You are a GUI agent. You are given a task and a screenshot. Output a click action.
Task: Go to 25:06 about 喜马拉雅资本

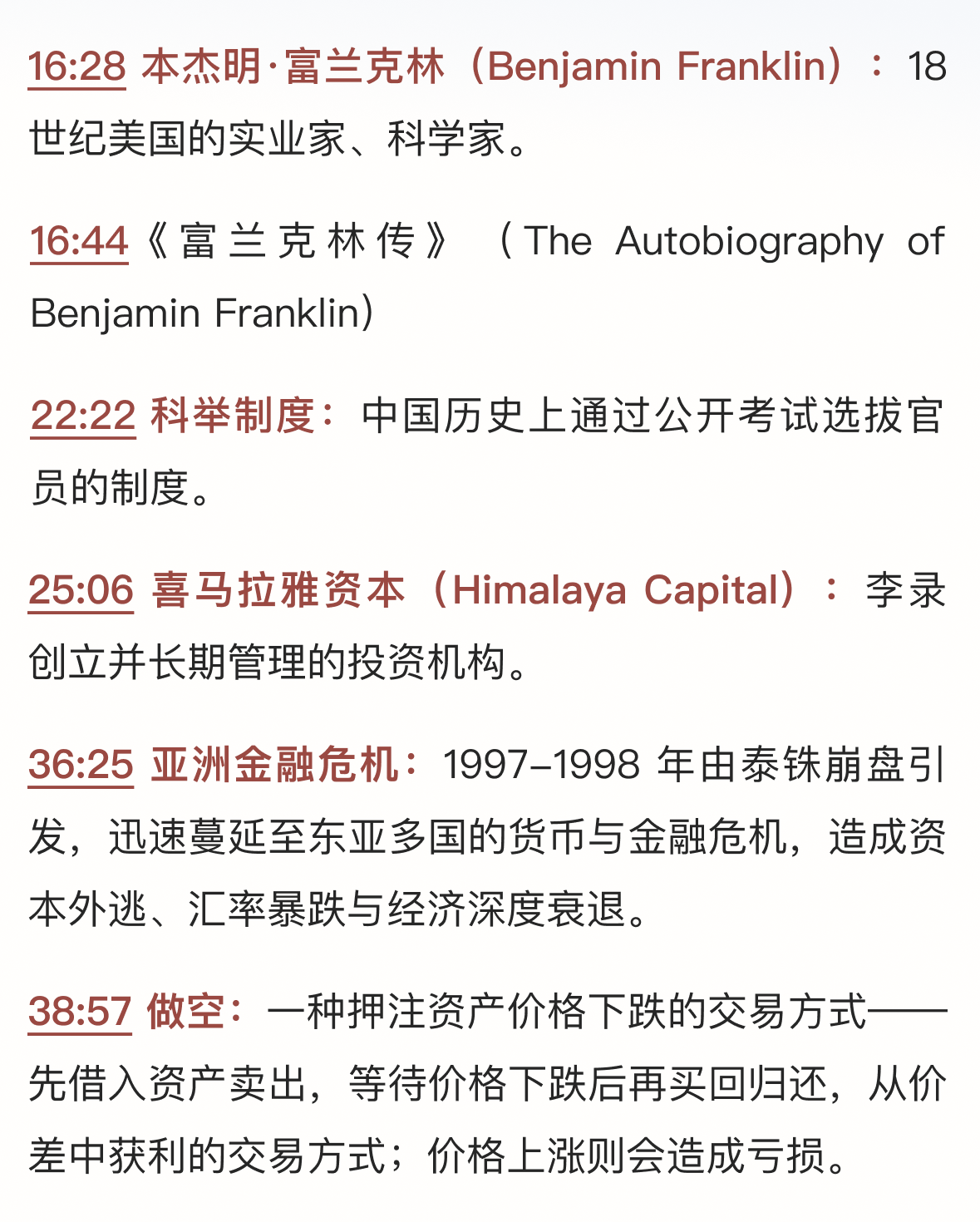(81, 590)
